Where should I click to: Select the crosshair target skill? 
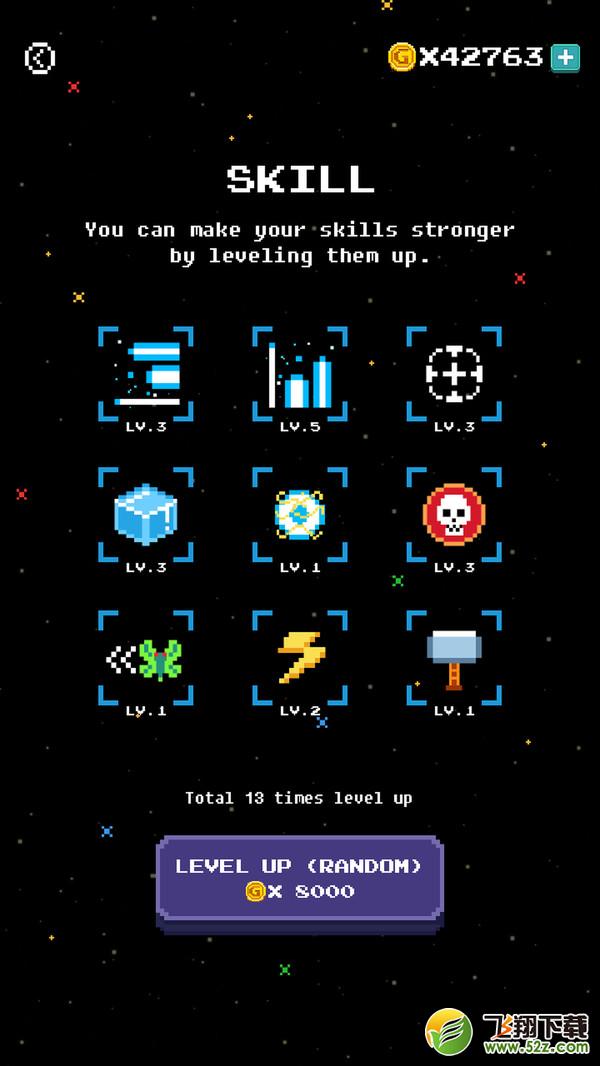click(454, 374)
